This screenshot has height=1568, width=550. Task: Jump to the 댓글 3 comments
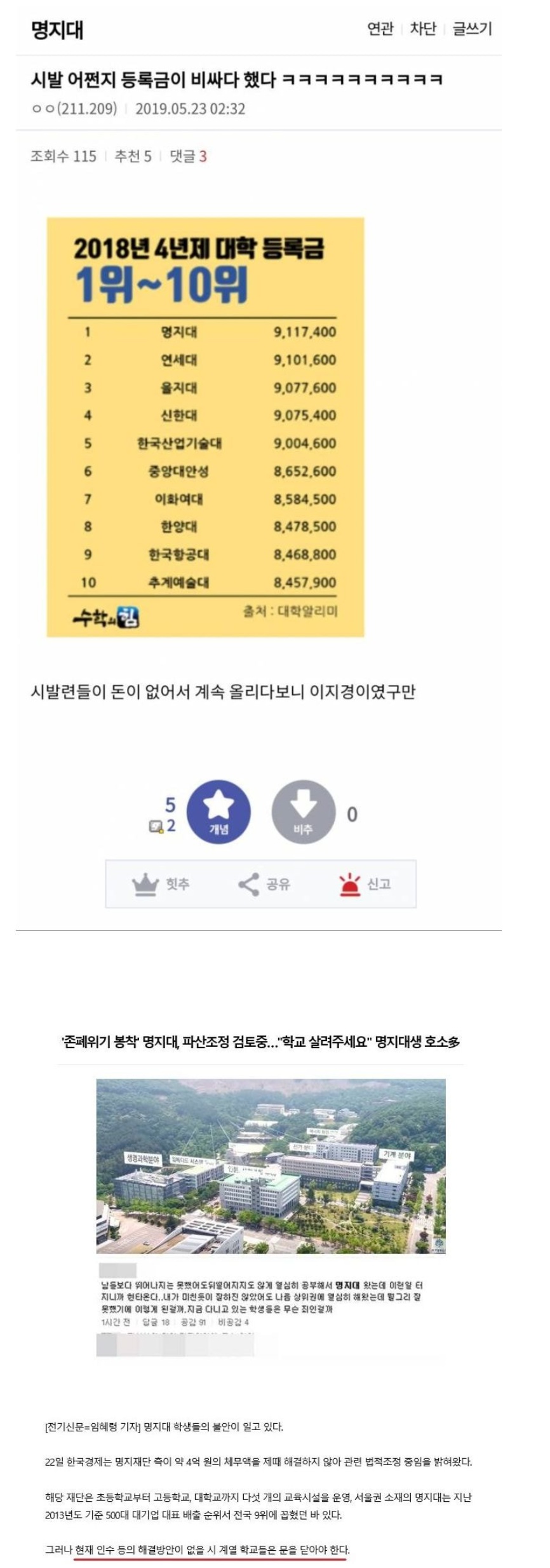tap(188, 156)
